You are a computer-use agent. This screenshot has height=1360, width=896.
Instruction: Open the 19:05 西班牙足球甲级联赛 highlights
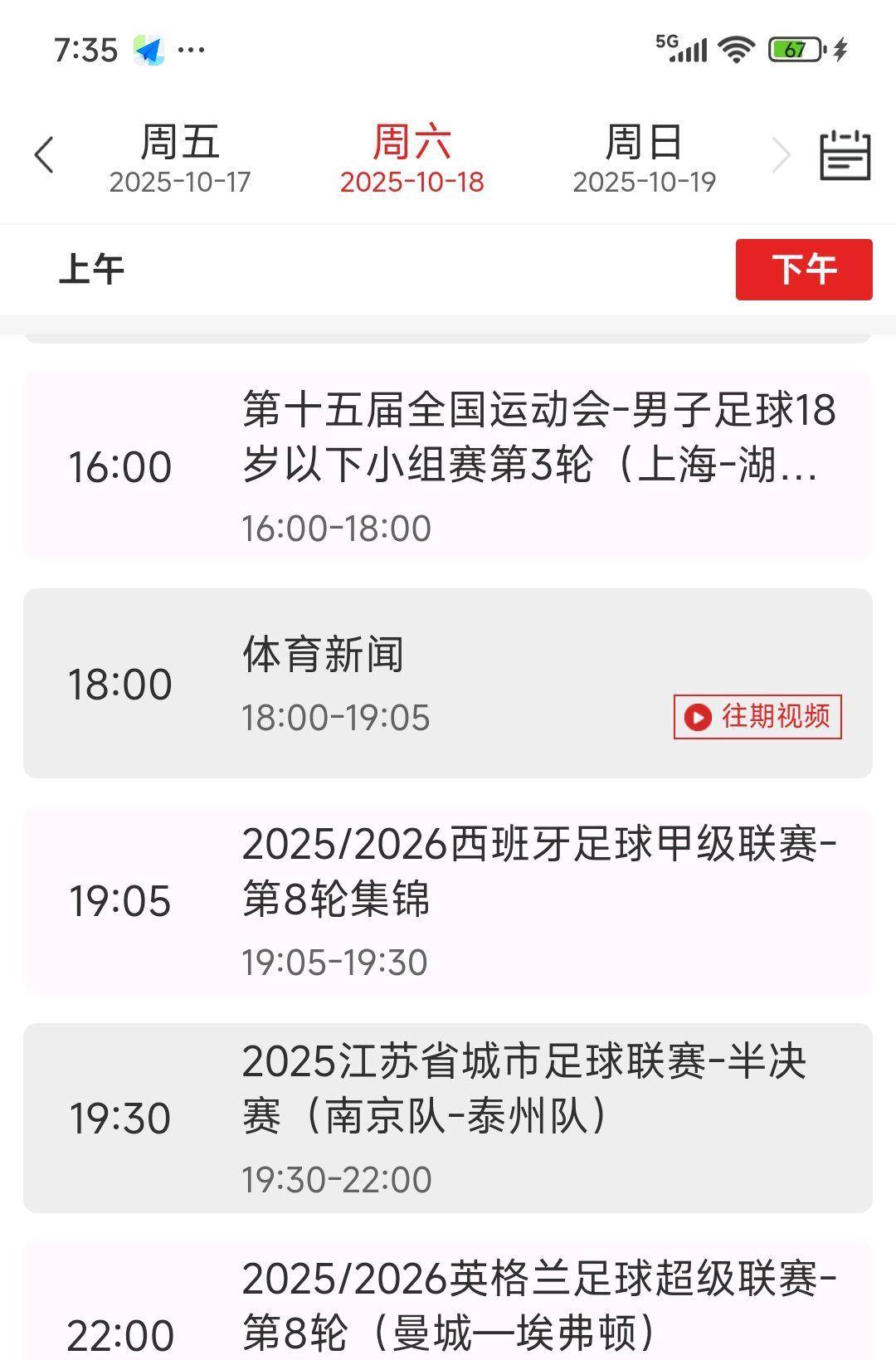coord(448,900)
